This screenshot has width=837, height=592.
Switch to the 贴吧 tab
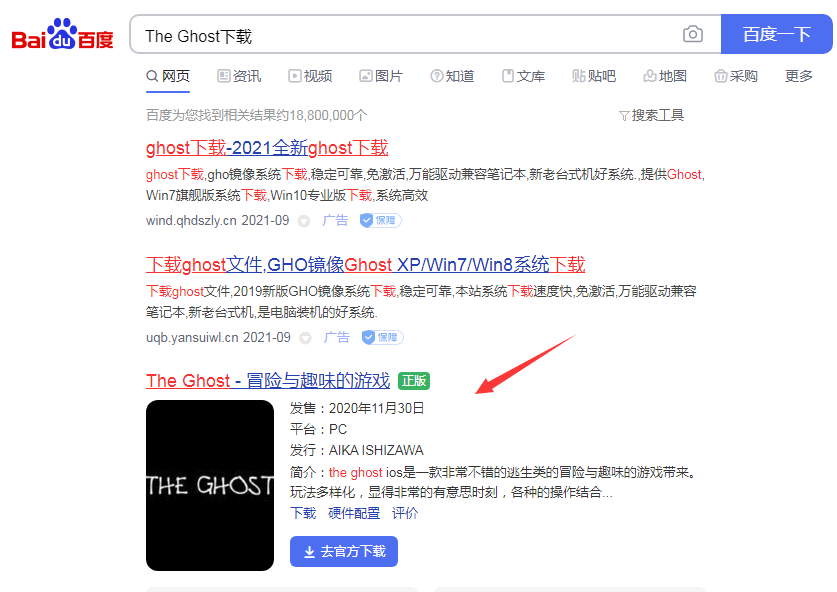[594, 76]
